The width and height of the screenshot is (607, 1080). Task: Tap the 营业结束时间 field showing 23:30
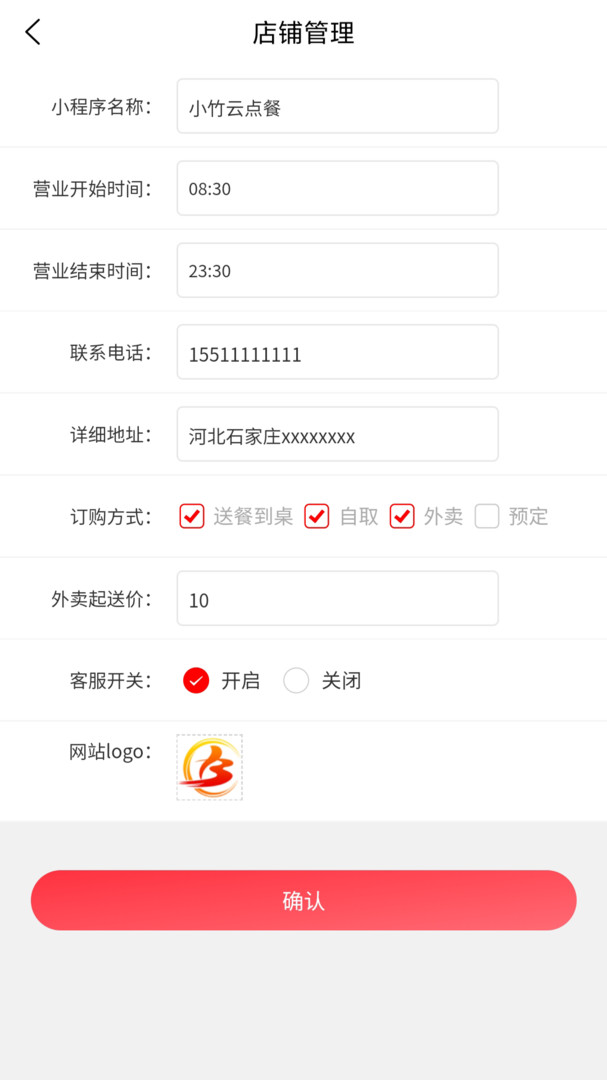[338, 270]
